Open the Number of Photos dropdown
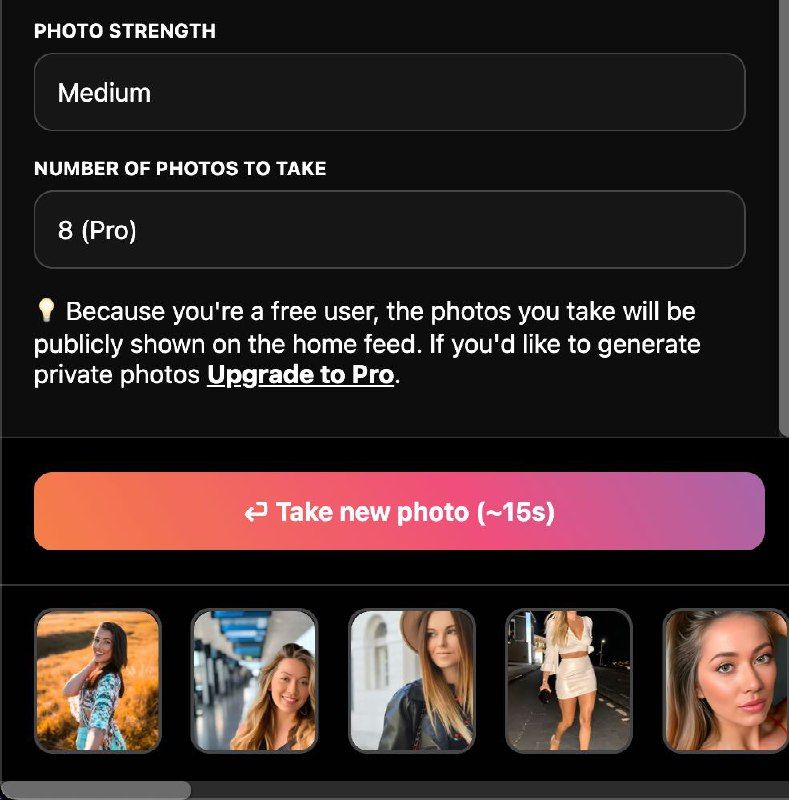This screenshot has width=789, height=800. click(x=389, y=230)
